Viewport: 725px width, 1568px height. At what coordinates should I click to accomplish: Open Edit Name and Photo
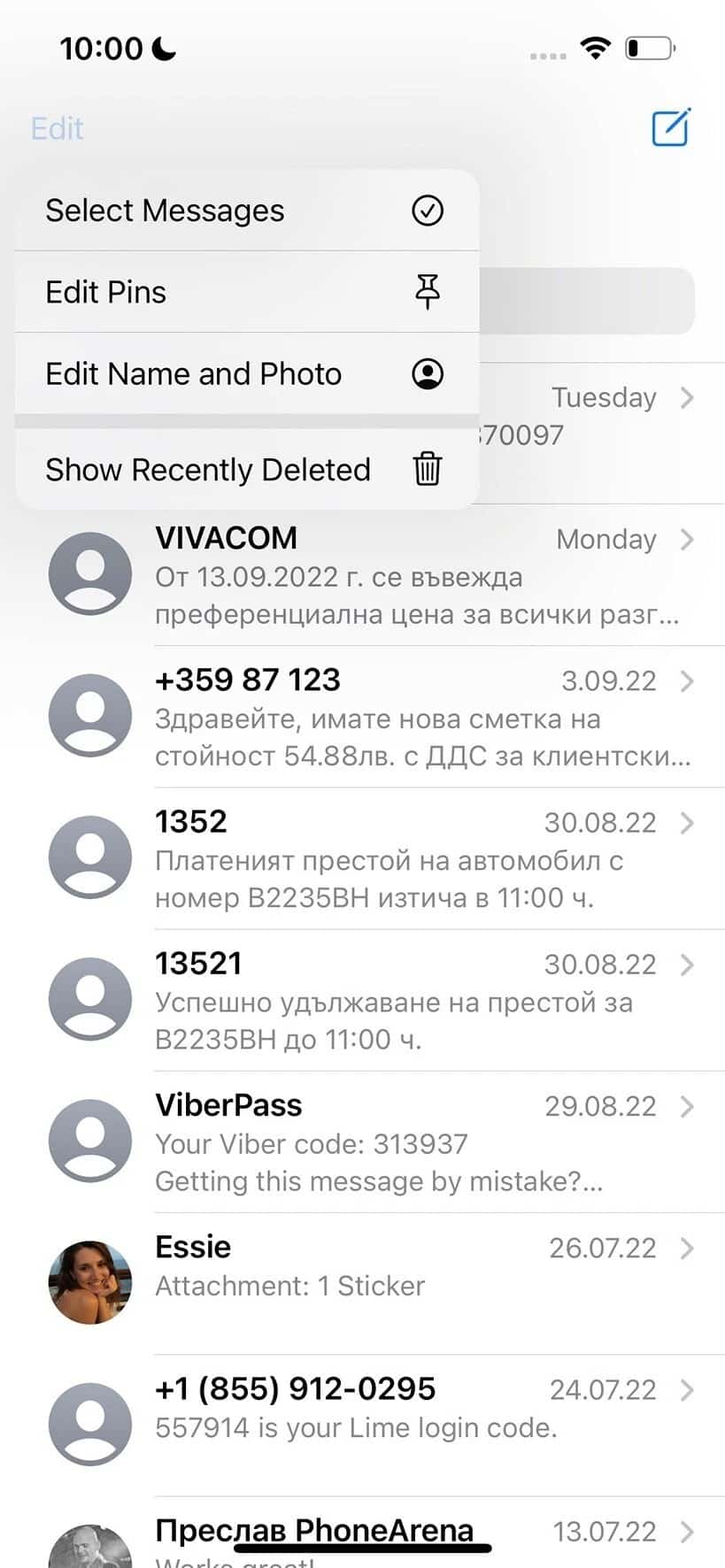tap(244, 373)
